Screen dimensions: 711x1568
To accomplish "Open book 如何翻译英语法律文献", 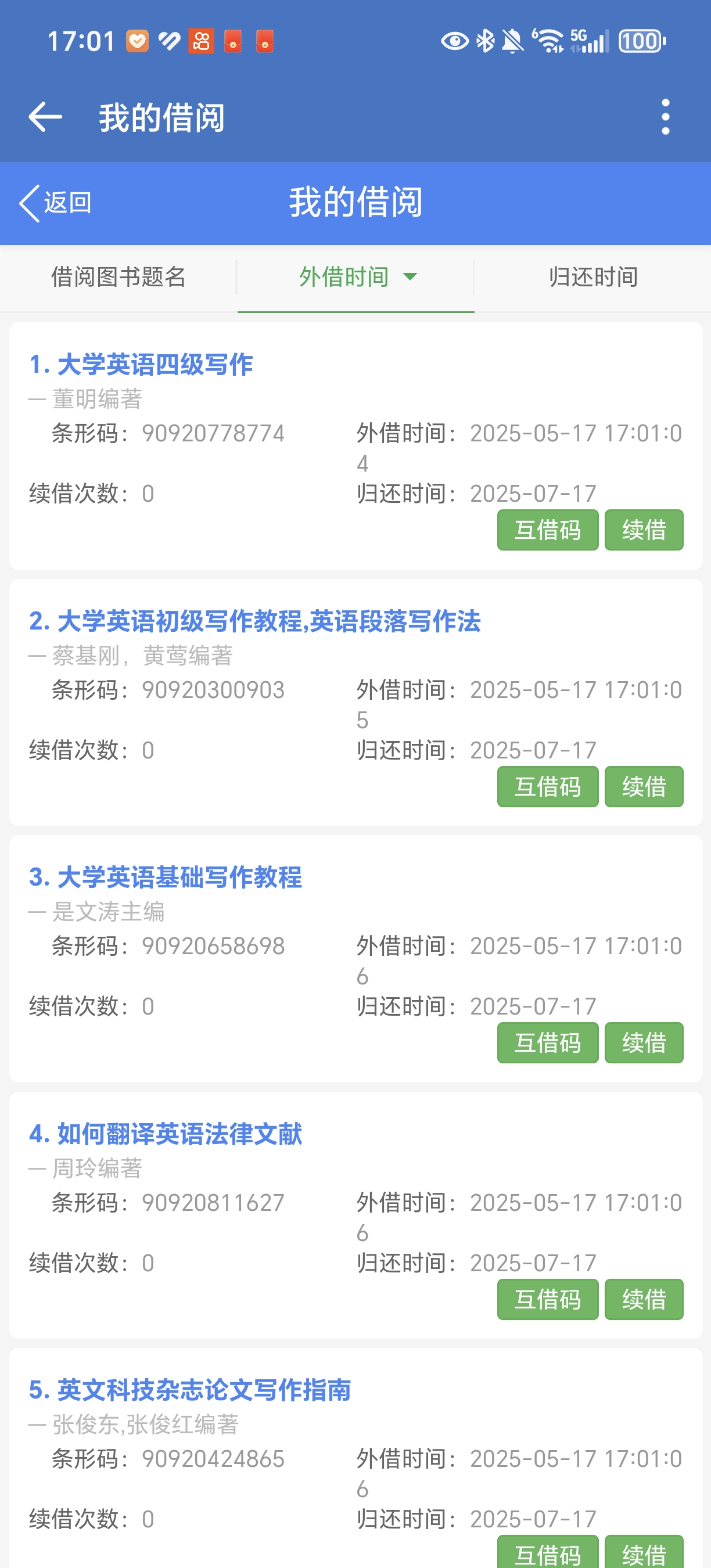I will click(x=166, y=1134).
